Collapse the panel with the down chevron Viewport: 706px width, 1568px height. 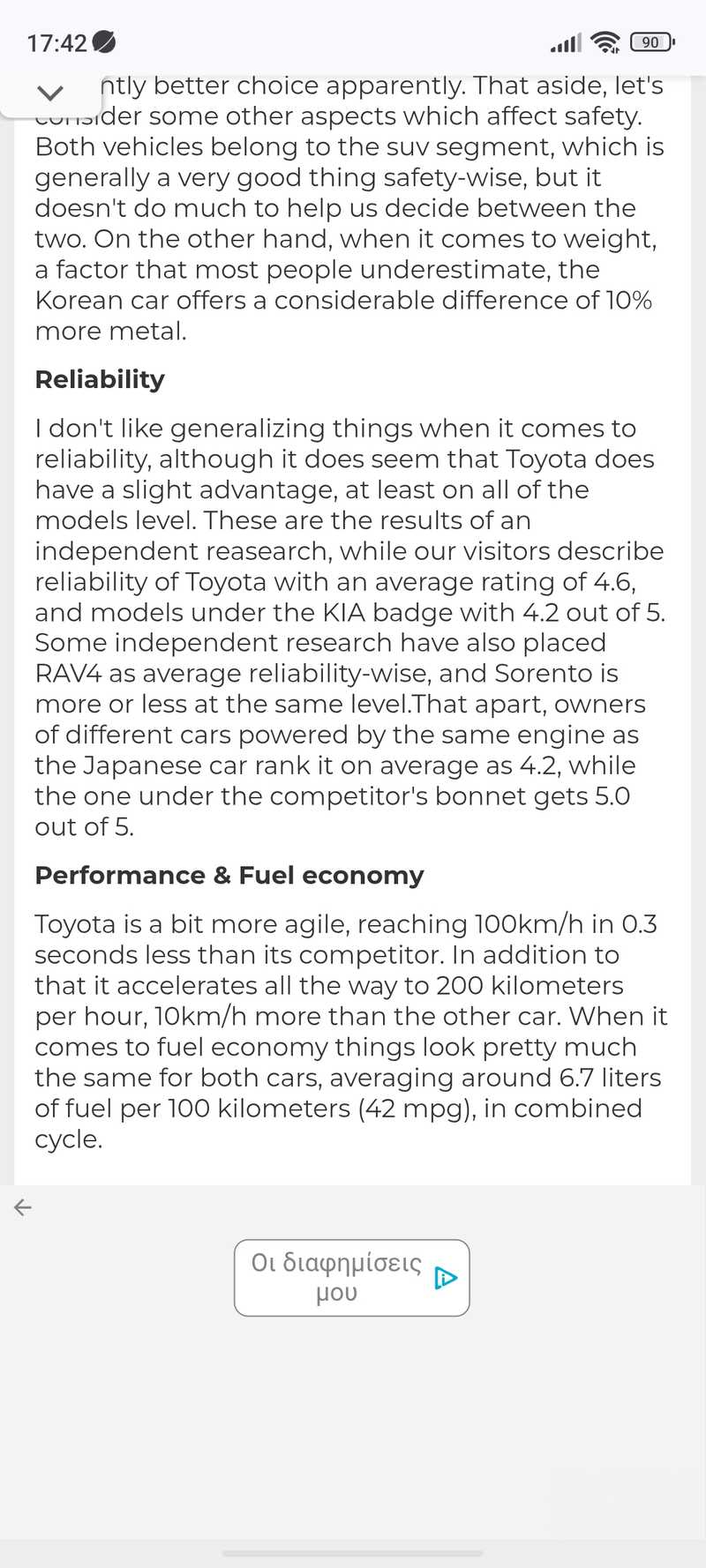pos(50,92)
